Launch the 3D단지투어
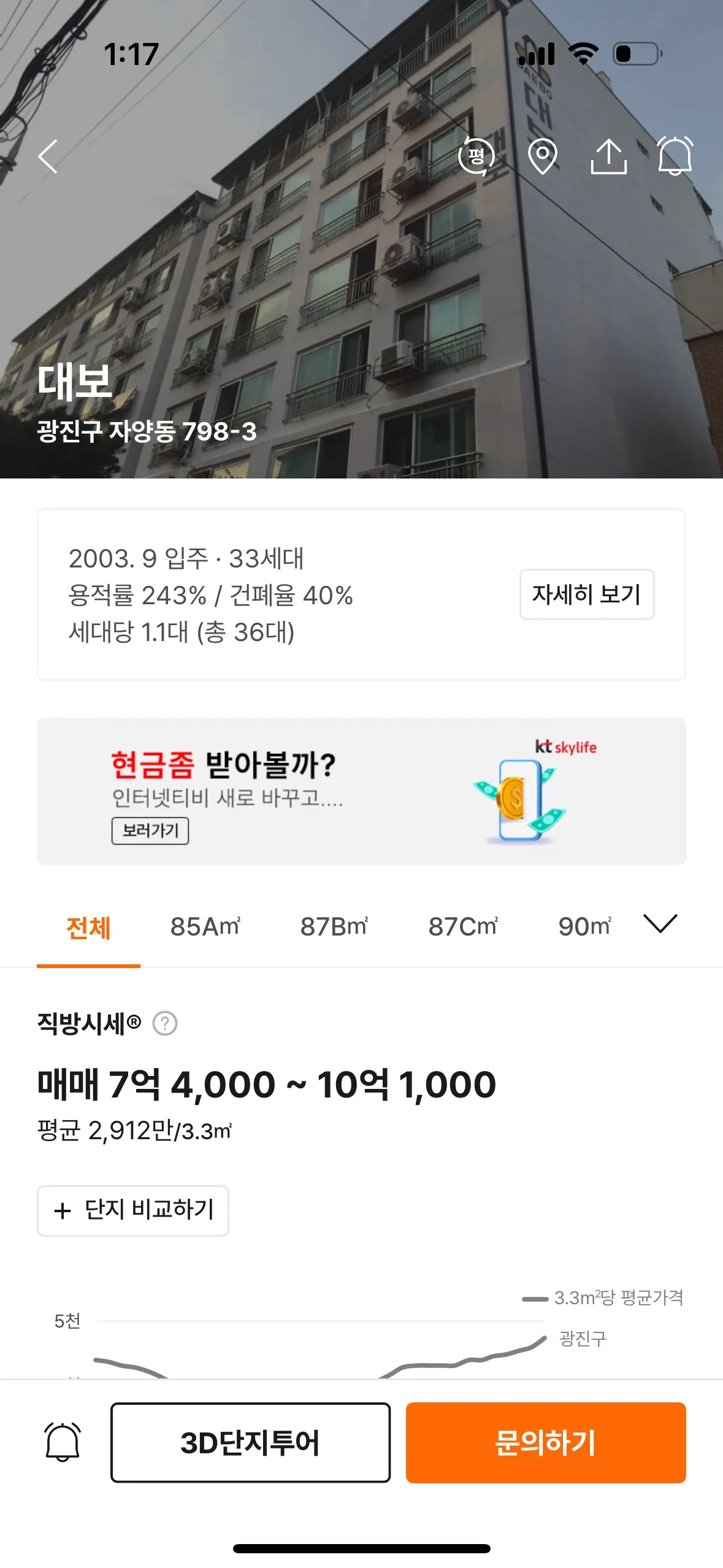The height and width of the screenshot is (1568, 723). (x=250, y=1442)
